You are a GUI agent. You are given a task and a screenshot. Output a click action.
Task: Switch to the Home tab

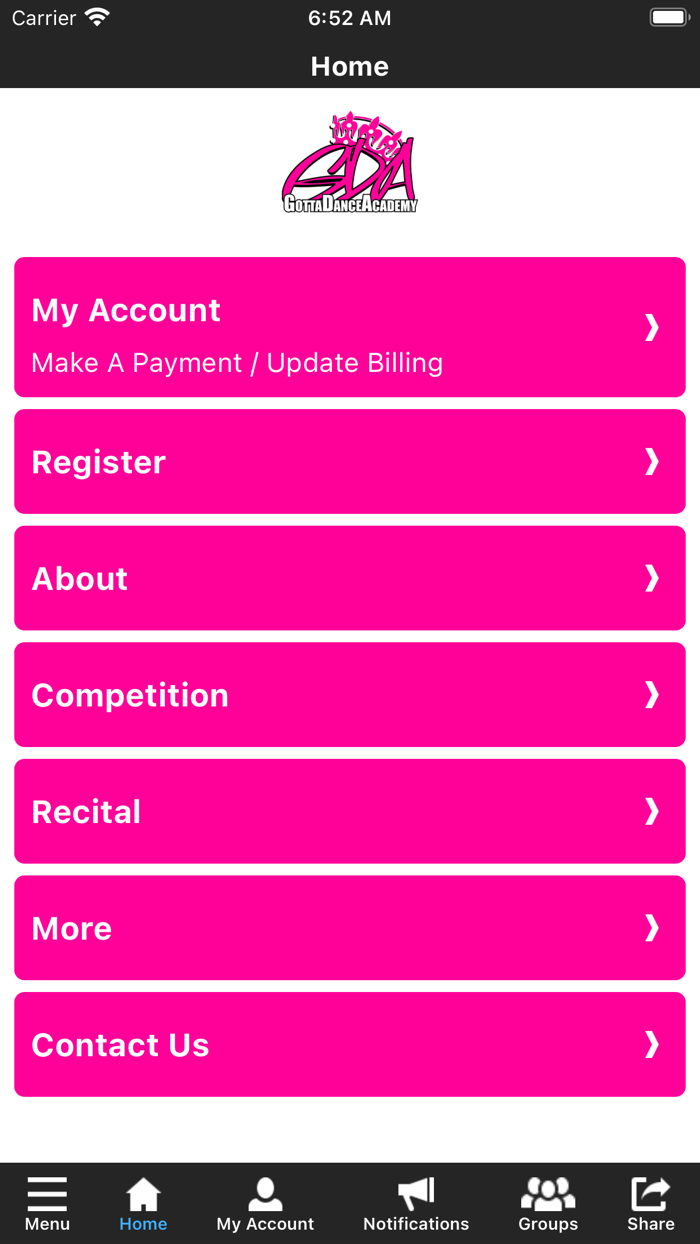[143, 1204]
